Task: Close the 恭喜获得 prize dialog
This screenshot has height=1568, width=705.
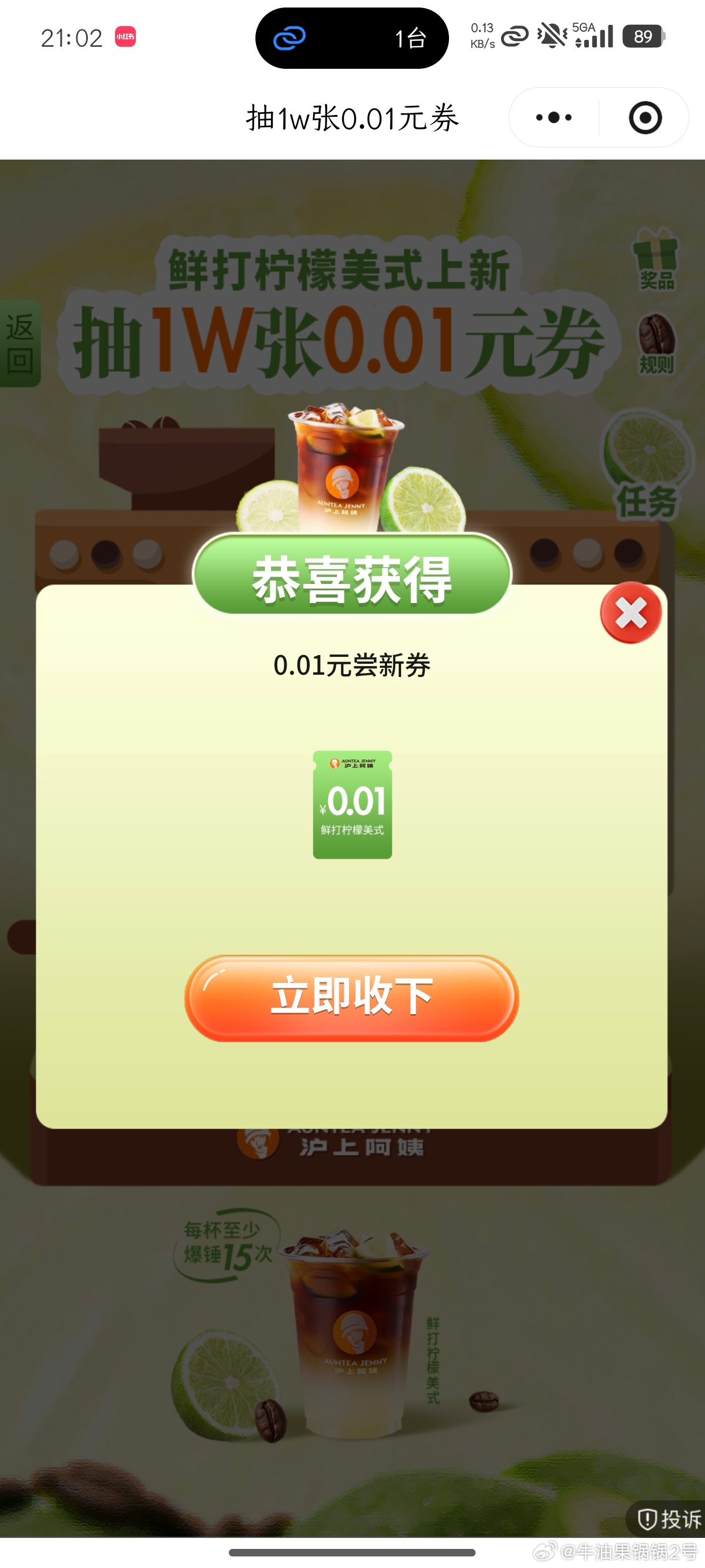Action: click(631, 612)
